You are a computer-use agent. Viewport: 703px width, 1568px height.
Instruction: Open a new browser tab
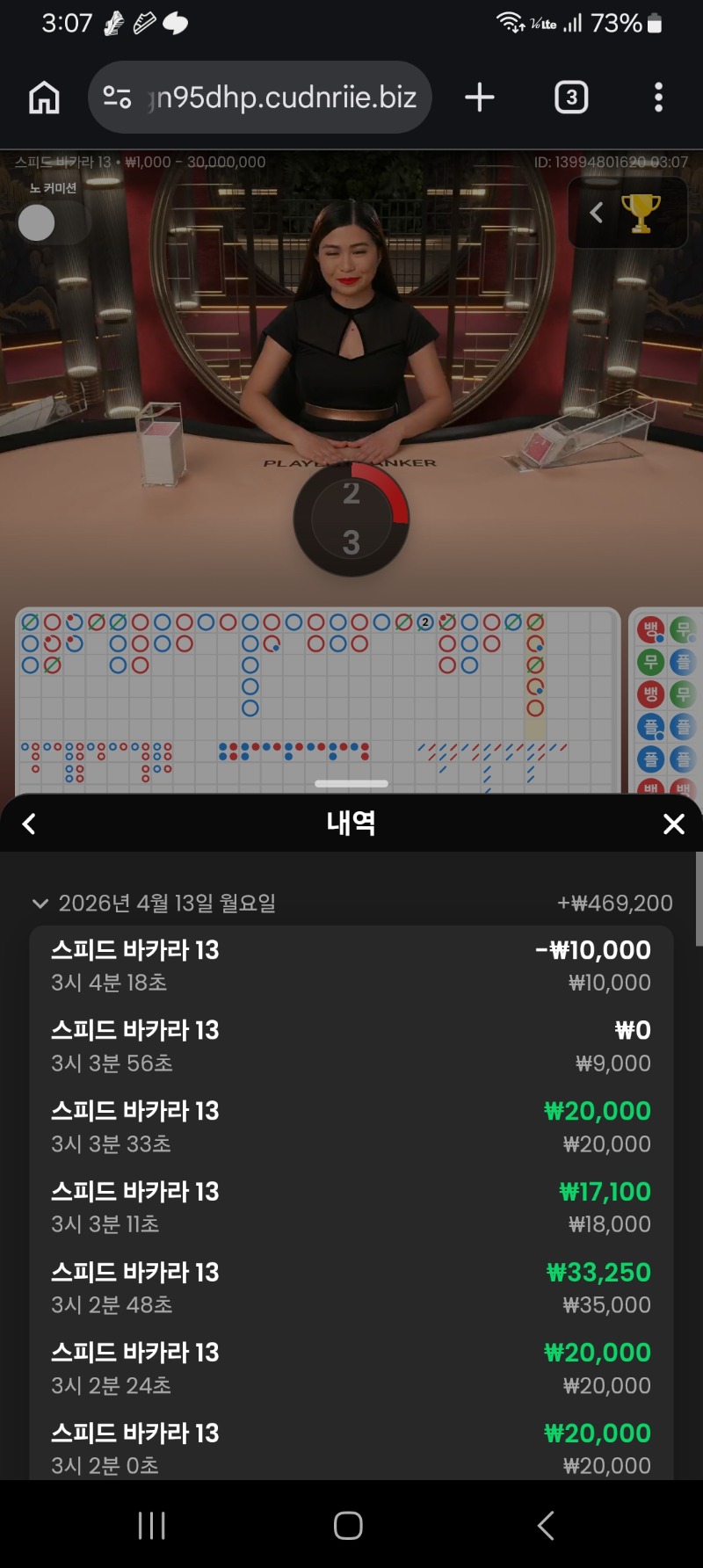pyautogui.click(x=480, y=98)
